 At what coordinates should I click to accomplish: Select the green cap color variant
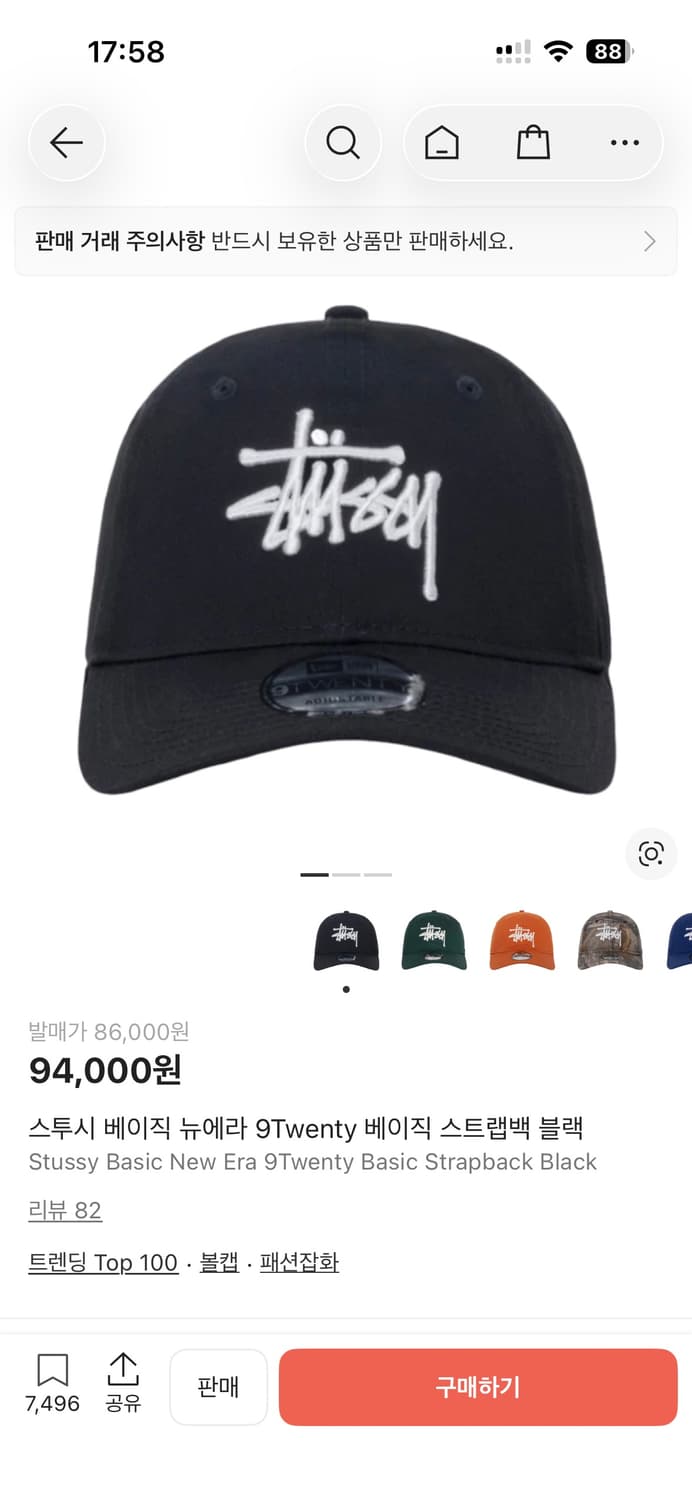click(434, 941)
